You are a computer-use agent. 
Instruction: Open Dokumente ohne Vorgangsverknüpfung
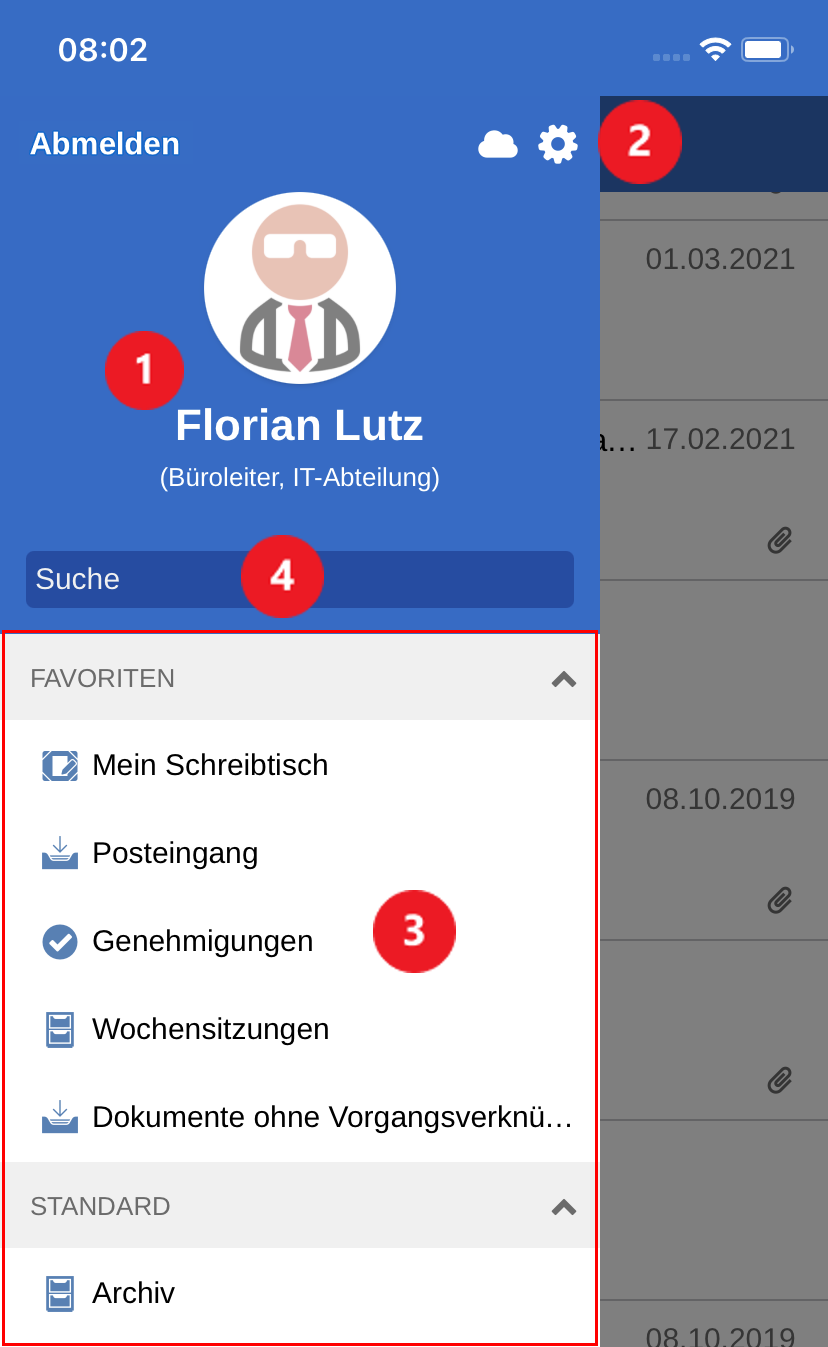(x=330, y=1117)
